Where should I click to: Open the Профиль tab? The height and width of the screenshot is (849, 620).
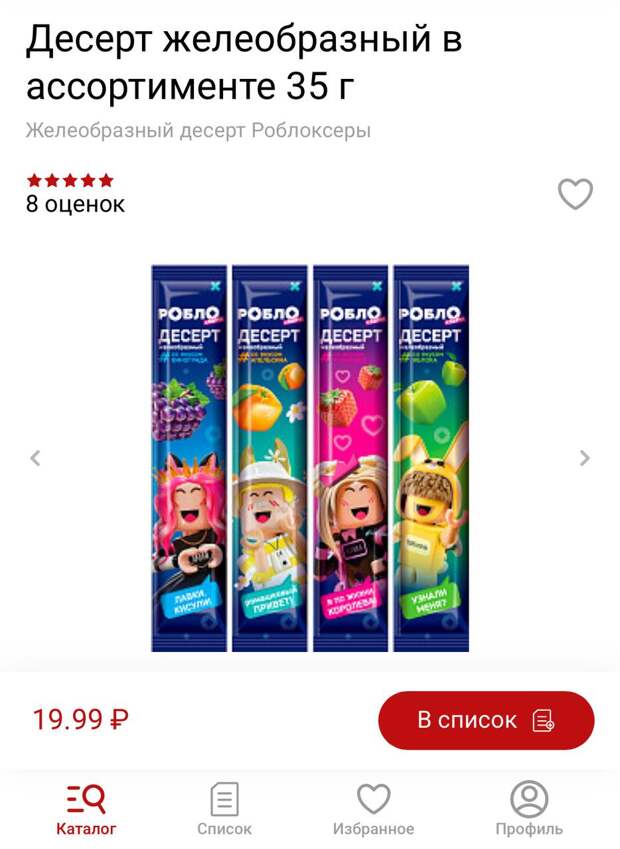(x=529, y=809)
